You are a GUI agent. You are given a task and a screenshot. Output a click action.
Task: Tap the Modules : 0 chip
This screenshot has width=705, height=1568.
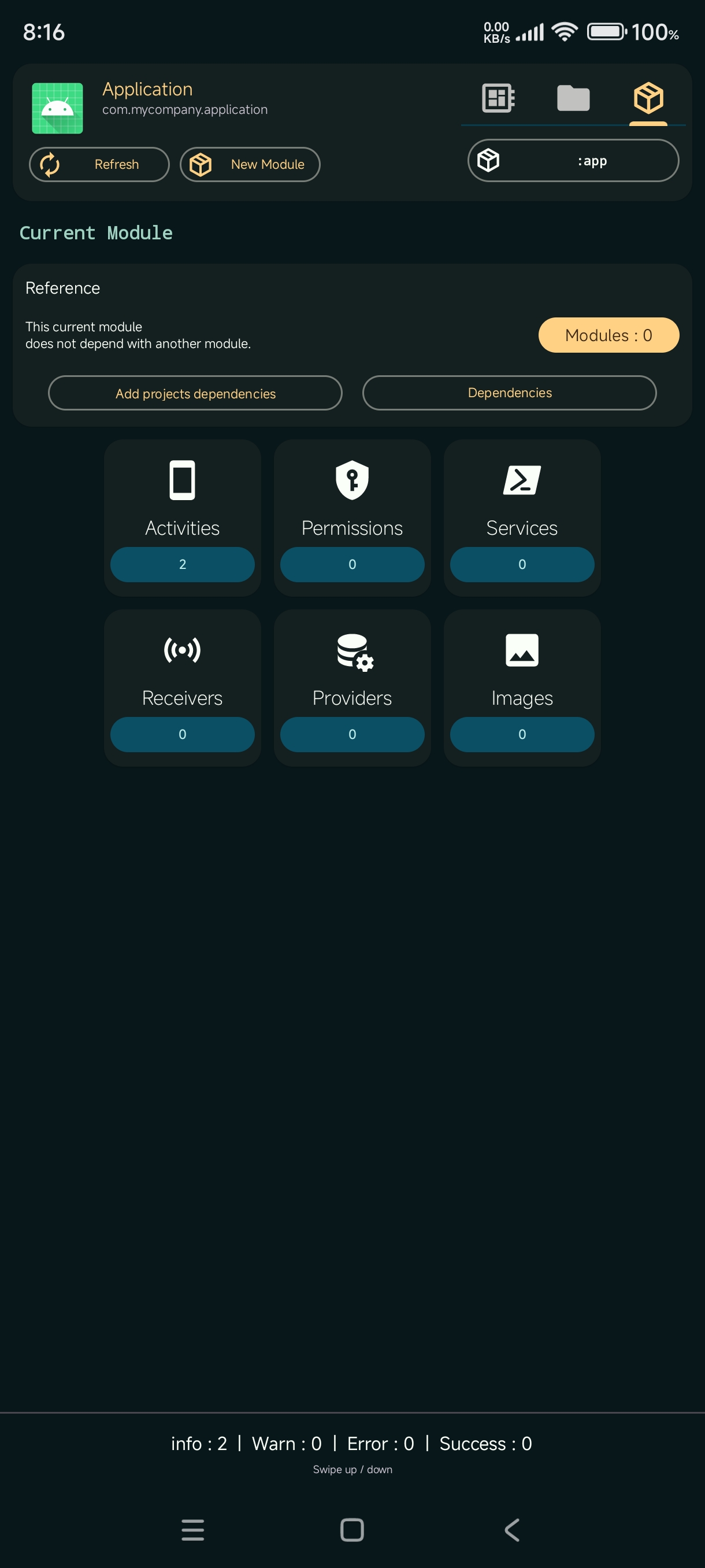coord(608,335)
